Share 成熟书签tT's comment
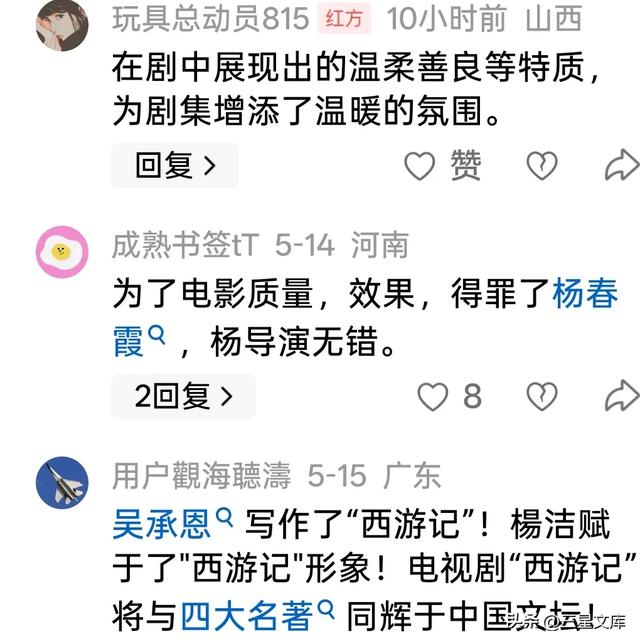 (622, 397)
